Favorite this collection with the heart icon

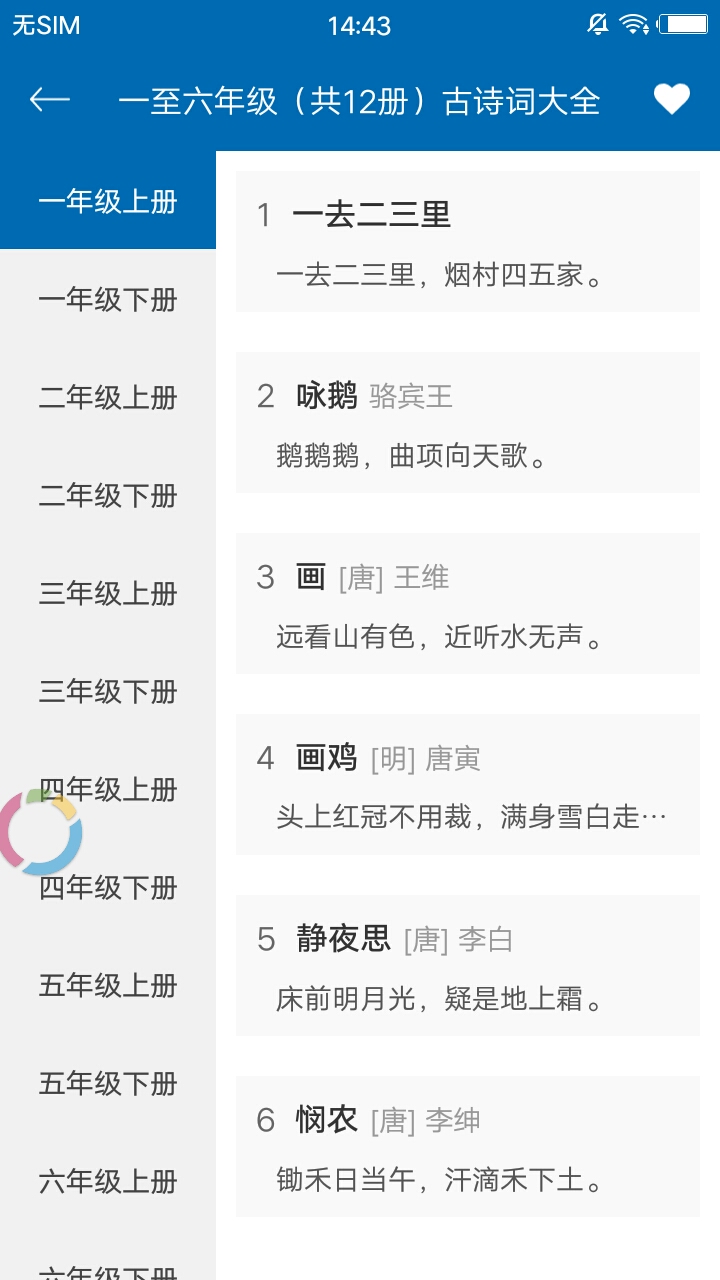pos(672,99)
